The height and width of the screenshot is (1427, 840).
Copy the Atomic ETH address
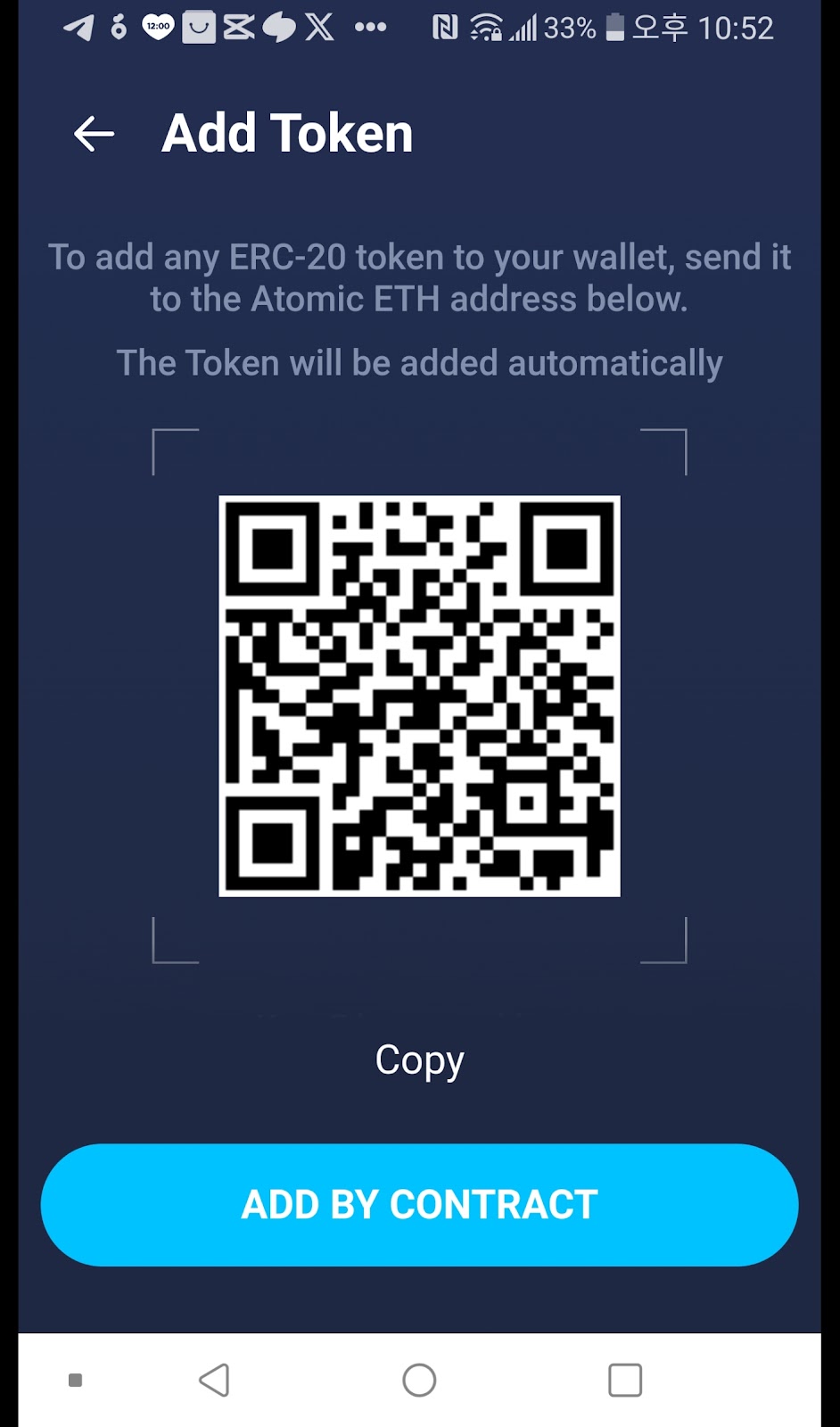tap(419, 1060)
